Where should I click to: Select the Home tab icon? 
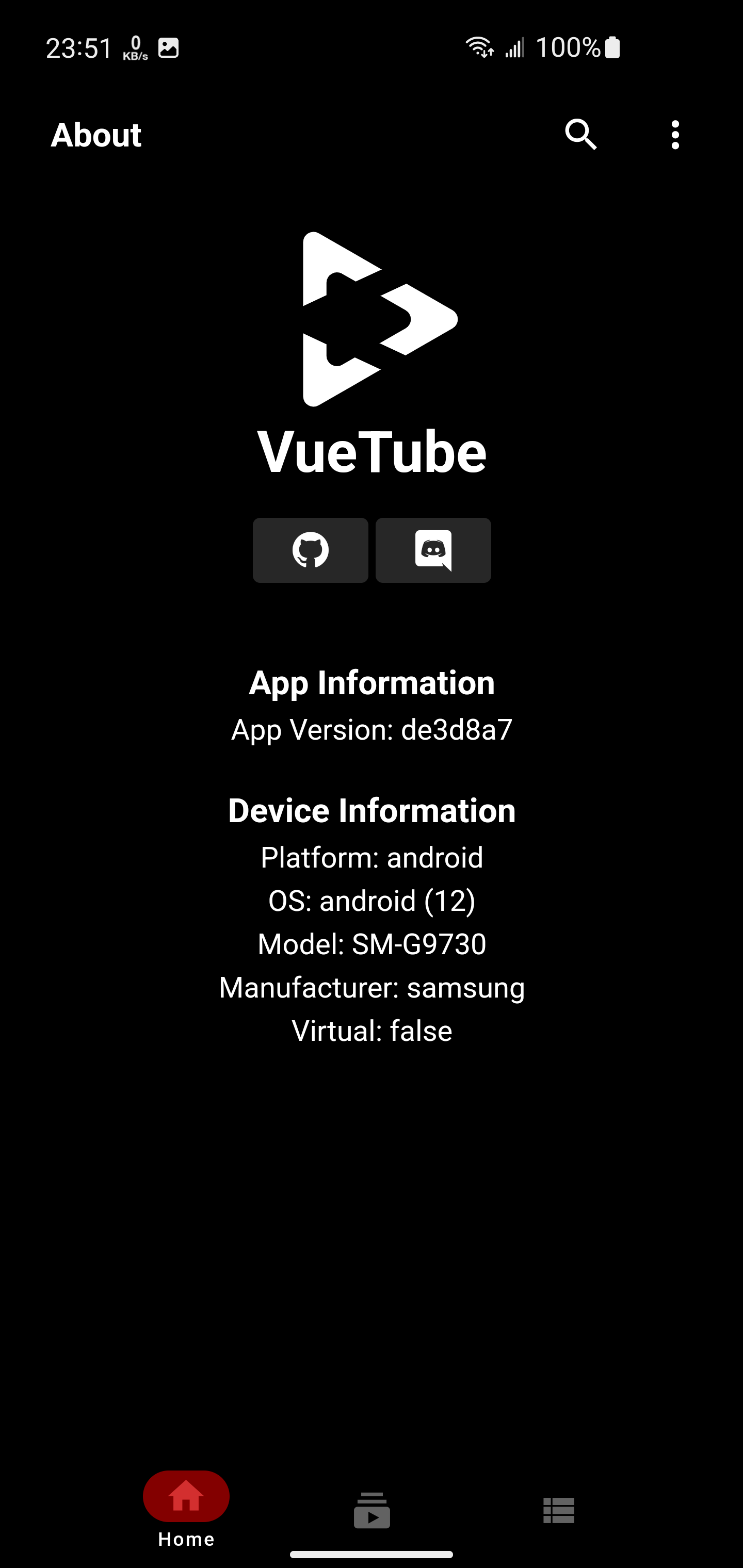point(186,1496)
